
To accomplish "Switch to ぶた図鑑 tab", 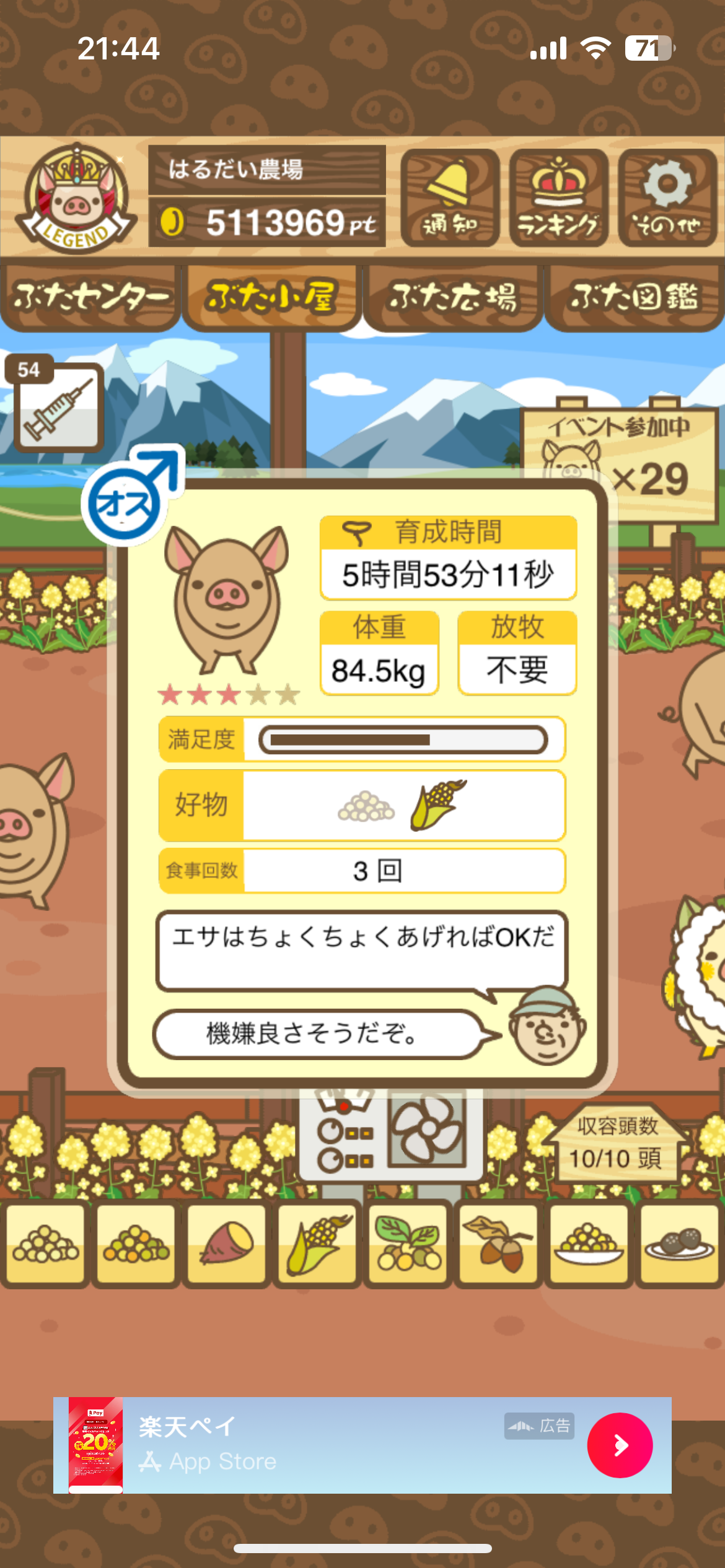I will click(x=634, y=298).
